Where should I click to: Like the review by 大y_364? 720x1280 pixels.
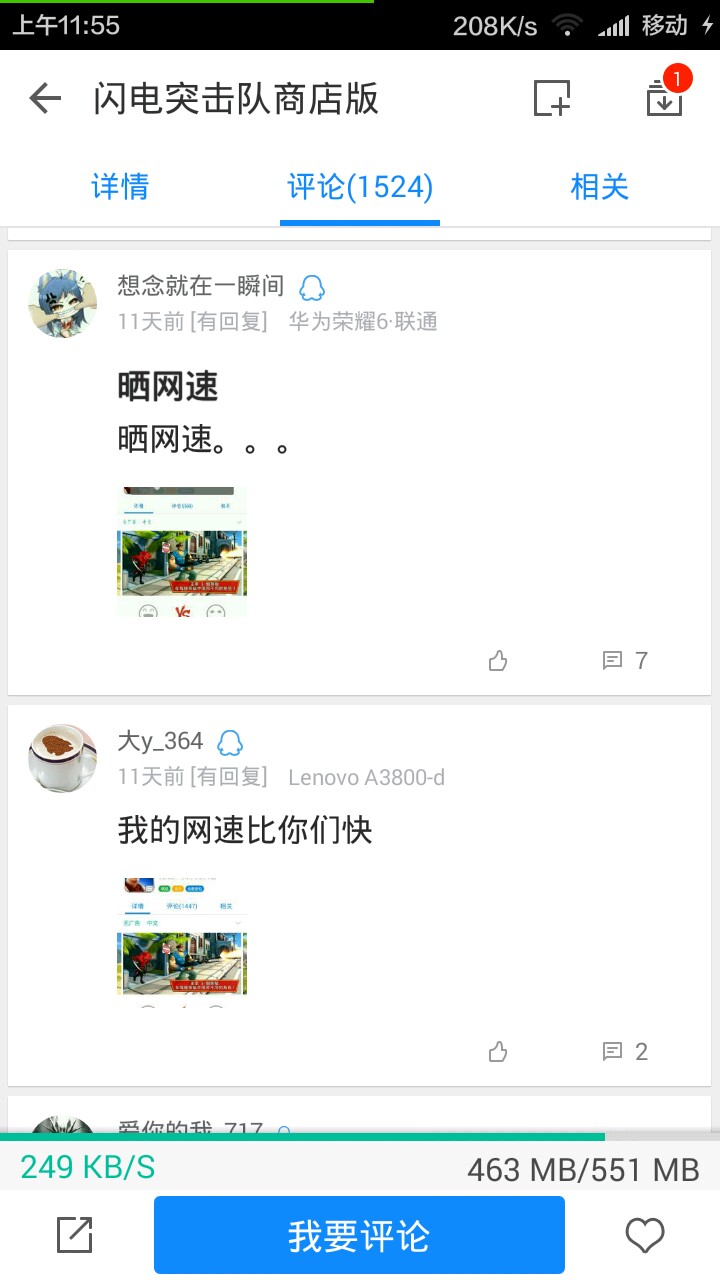coord(498,1051)
